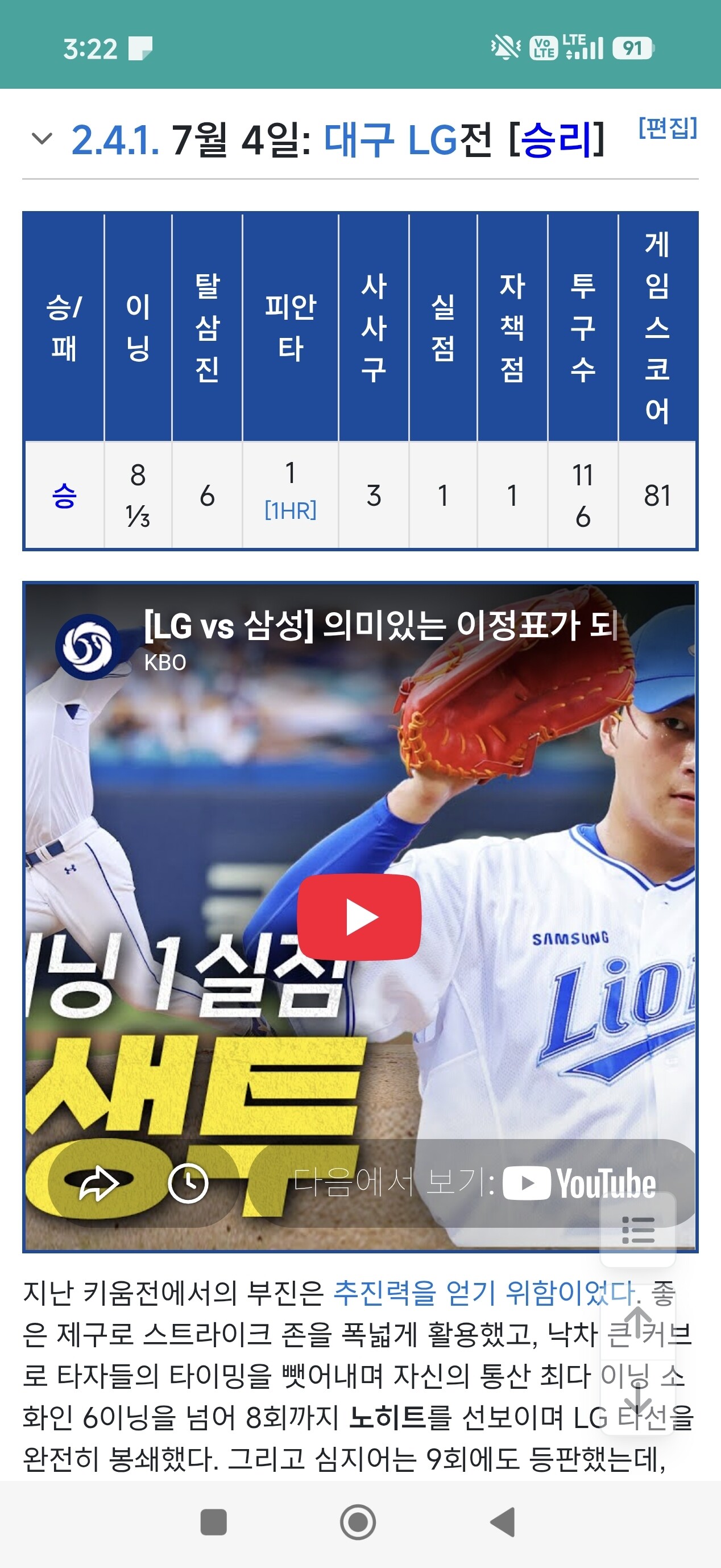Tap the [편집] edit link
Screen dimensions: 721x1568
pos(668,127)
